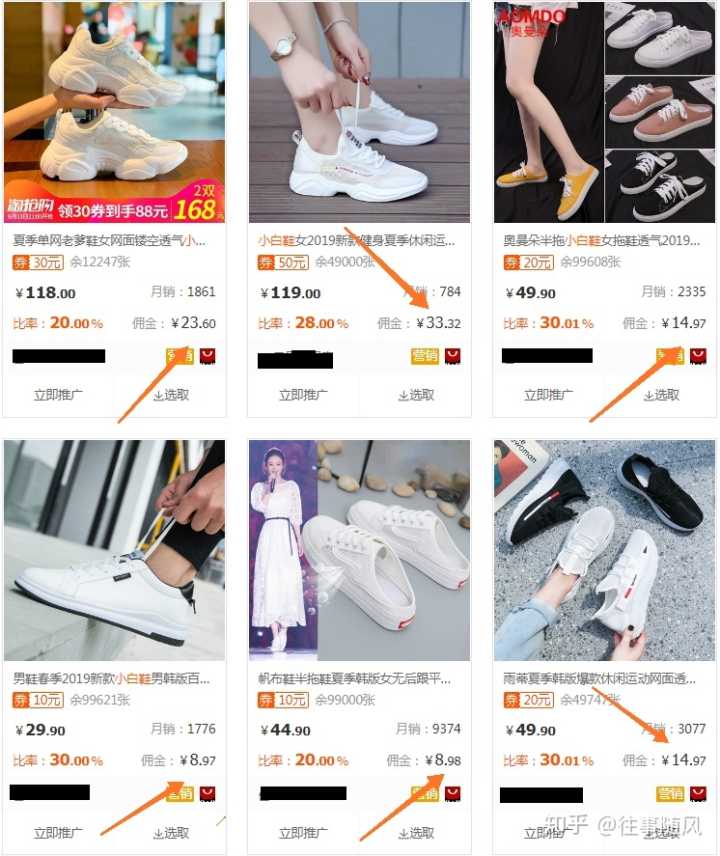Screen dimensions: 720x856
Task: Tap 立即推广 for the 奥曼朵 slippers
Action: (x=547, y=395)
